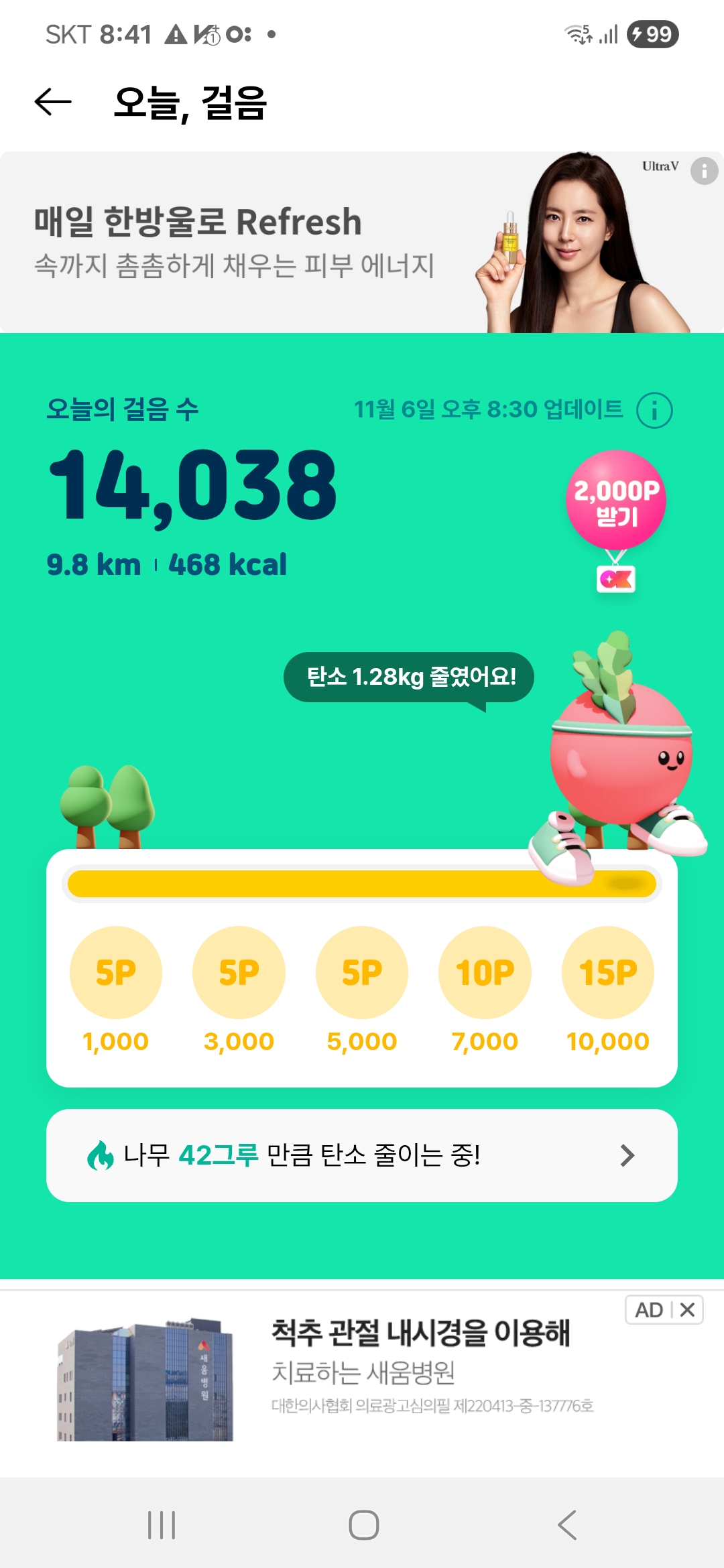Open the system recent apps view
This screenshot has height=1568, width=724.
(162, 1525)
